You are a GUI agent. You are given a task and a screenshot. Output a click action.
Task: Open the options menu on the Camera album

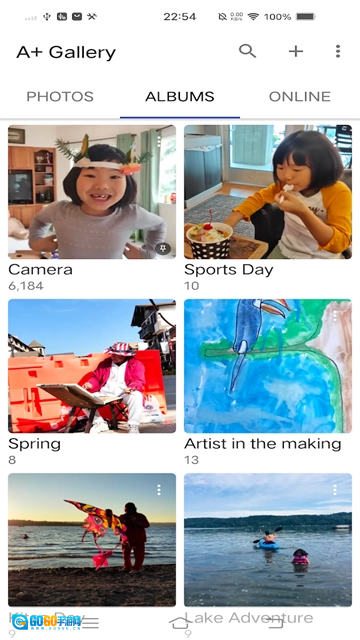pos(159,142)
